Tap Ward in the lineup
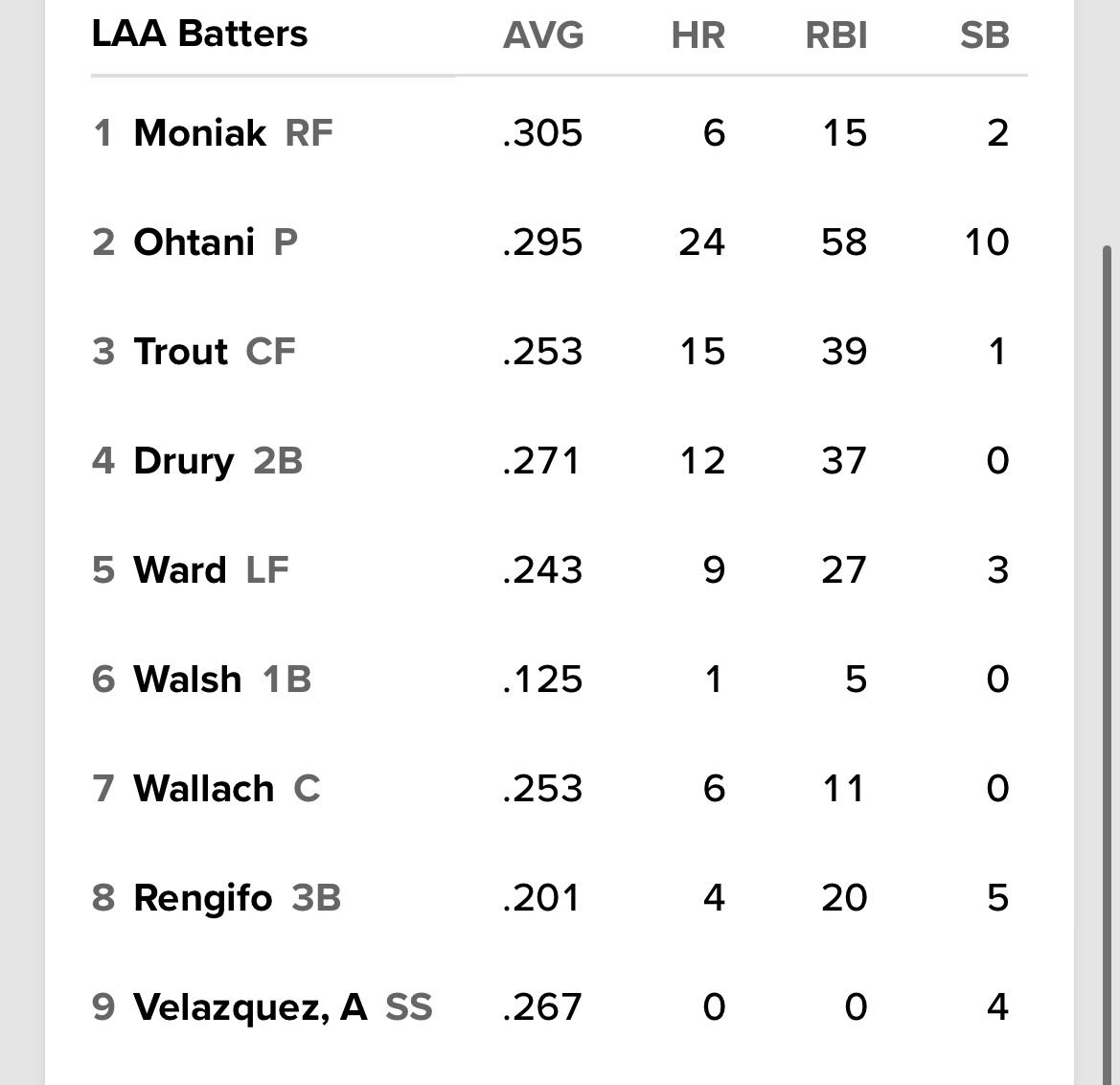This screenshot has height=1085, width=1120. coord(180,570)
